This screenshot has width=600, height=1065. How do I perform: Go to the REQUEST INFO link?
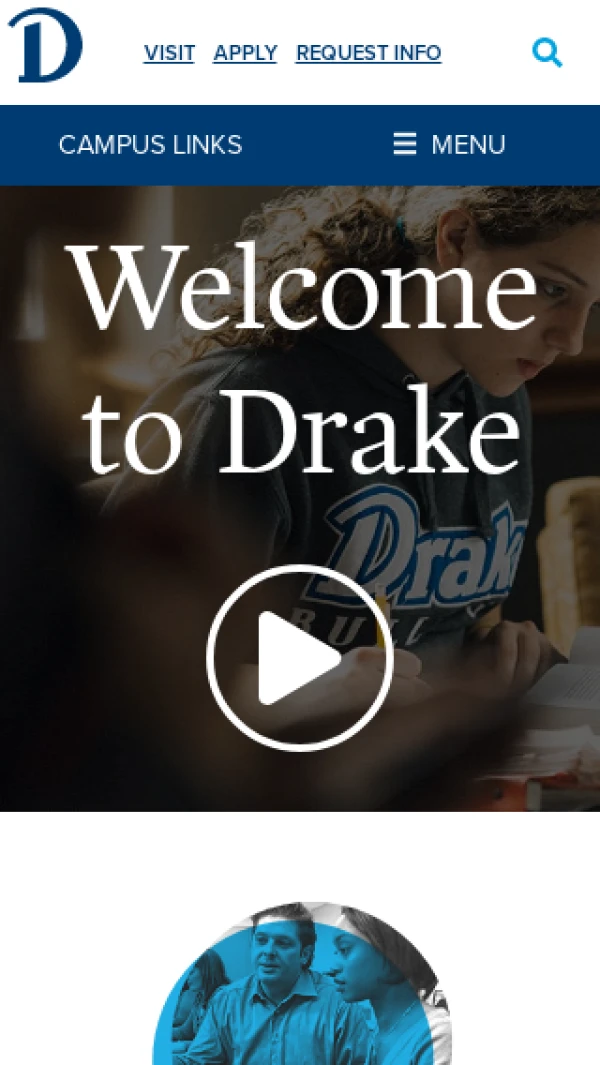click(368, 53)
